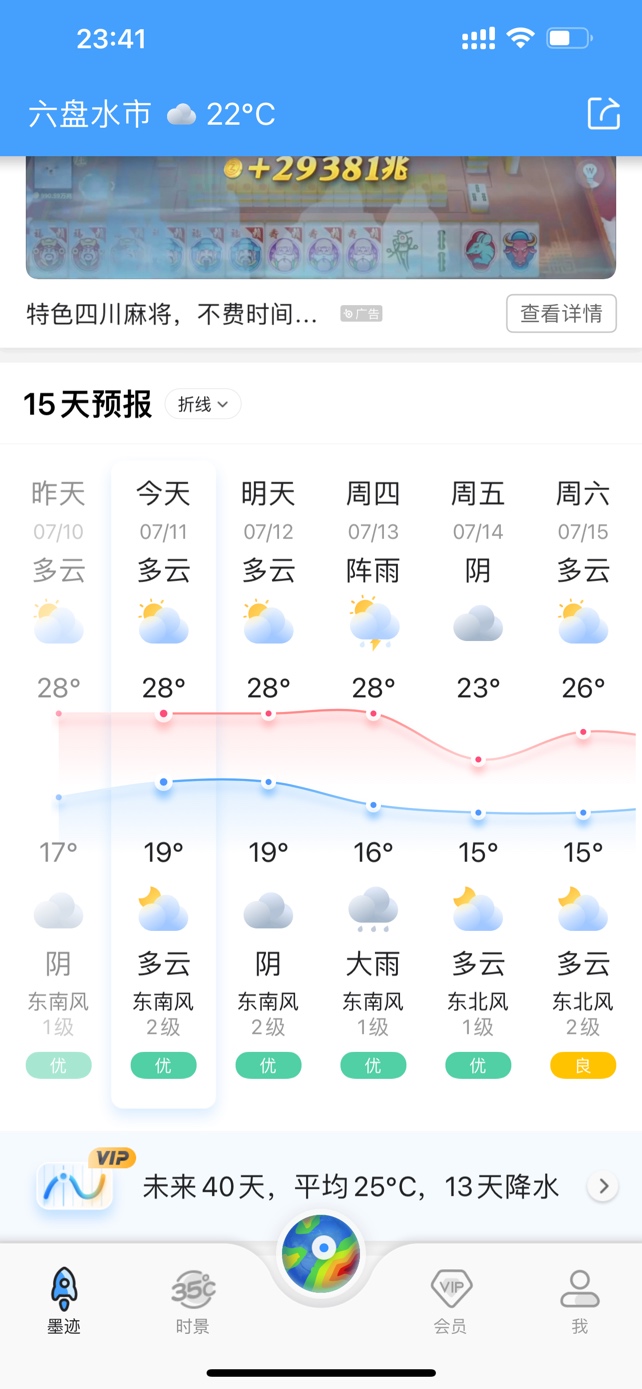Viewport: 642px width, 1389px height.
Task: Expand the 折线 view dropdown
Action: [x=203, y=404]
